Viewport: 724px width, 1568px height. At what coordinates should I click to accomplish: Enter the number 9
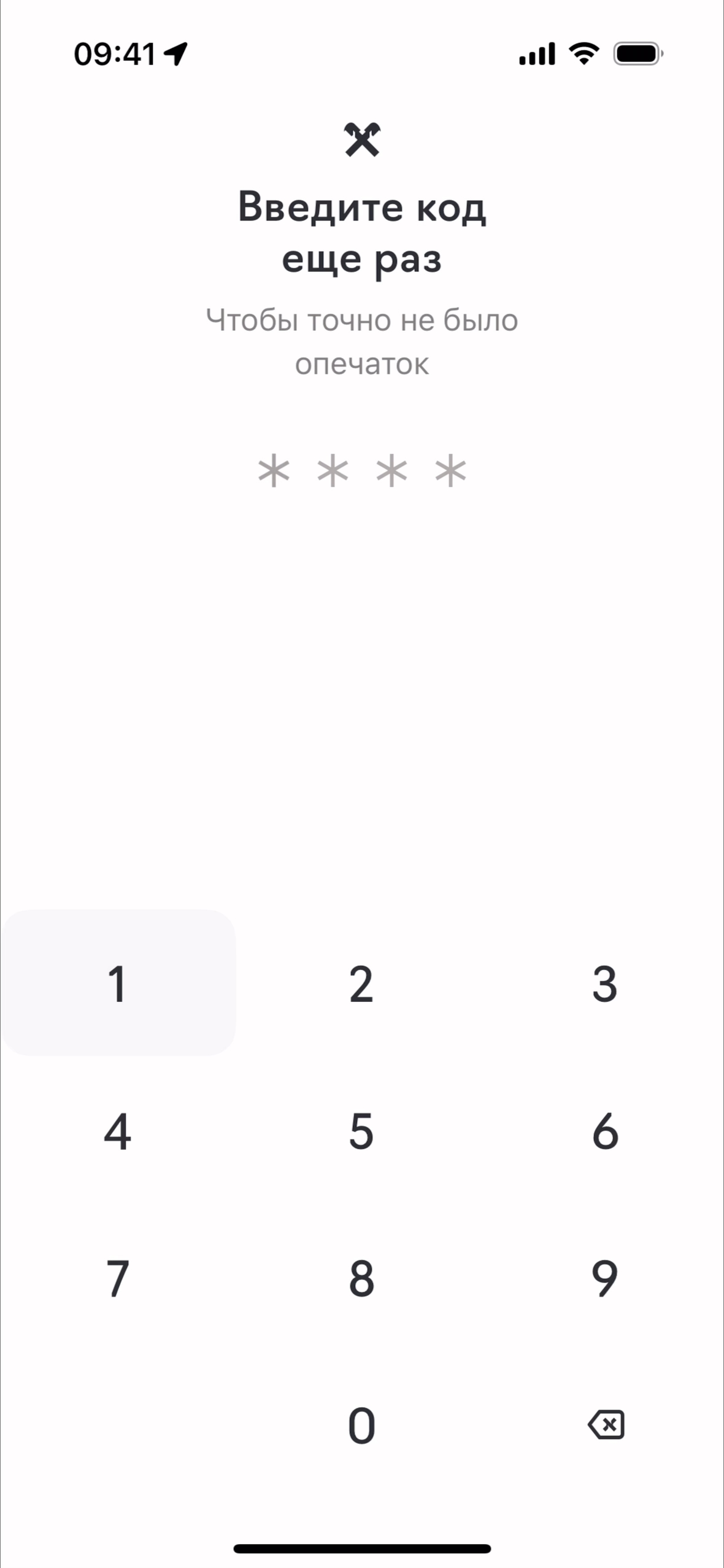tap(605, 1278)
